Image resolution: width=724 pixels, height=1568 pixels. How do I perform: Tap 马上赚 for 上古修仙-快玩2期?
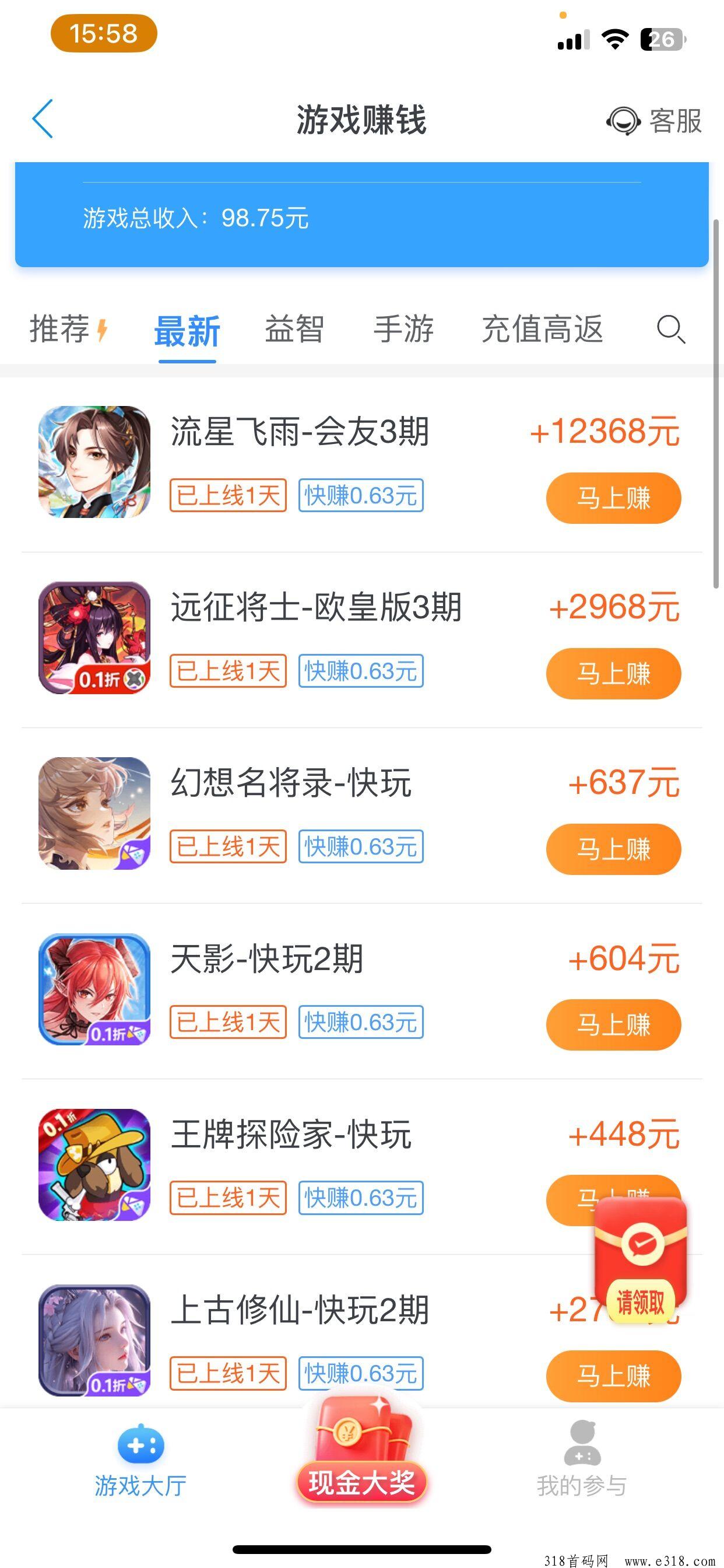[613, 1375]
